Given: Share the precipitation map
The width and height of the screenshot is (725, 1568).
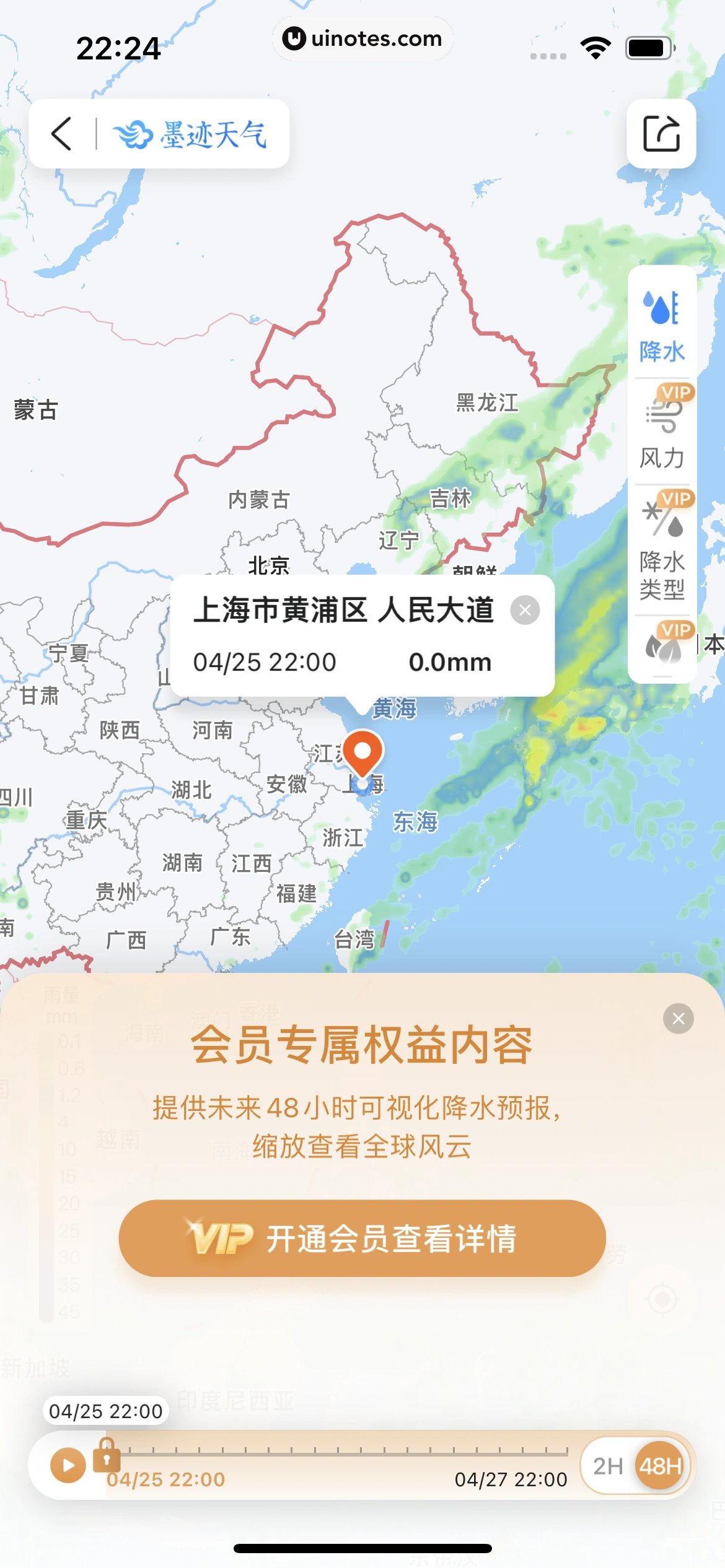Looking at the screenshot, I should [661, 134].
